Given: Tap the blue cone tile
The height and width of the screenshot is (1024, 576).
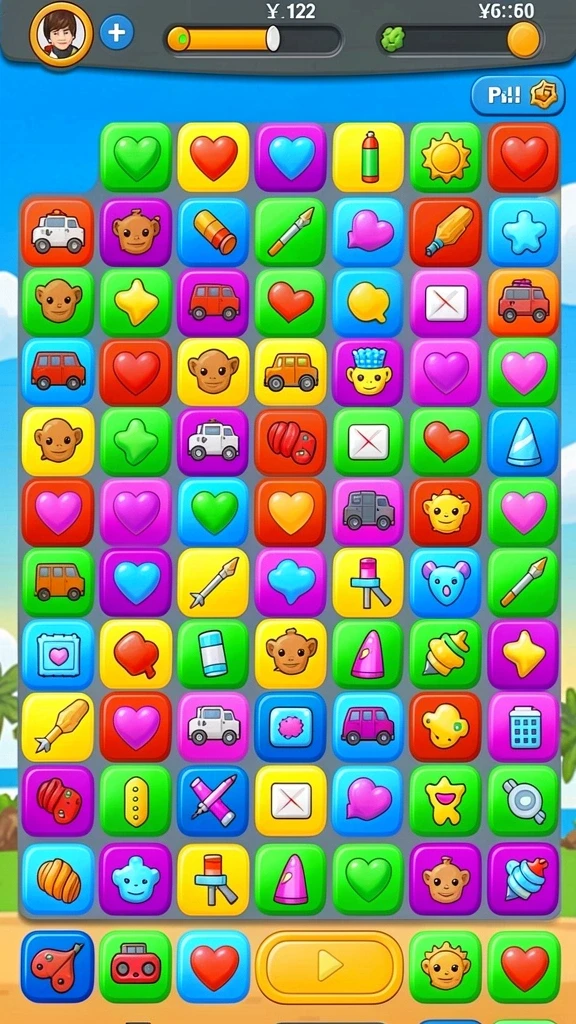Looking at the screenshot, I should pyautogui.click(x=524, y=442).
